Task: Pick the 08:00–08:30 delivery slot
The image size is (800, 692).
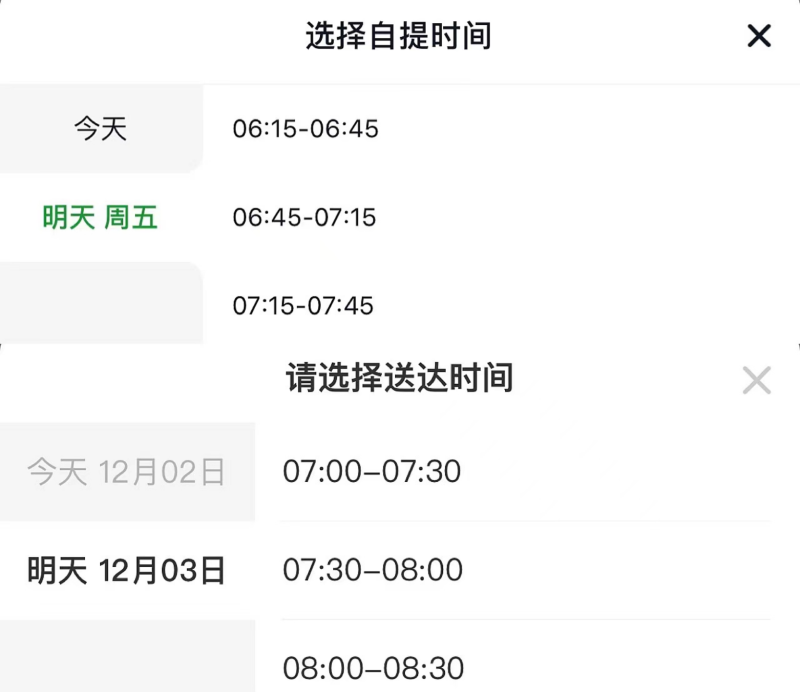Action: (526, 658)
